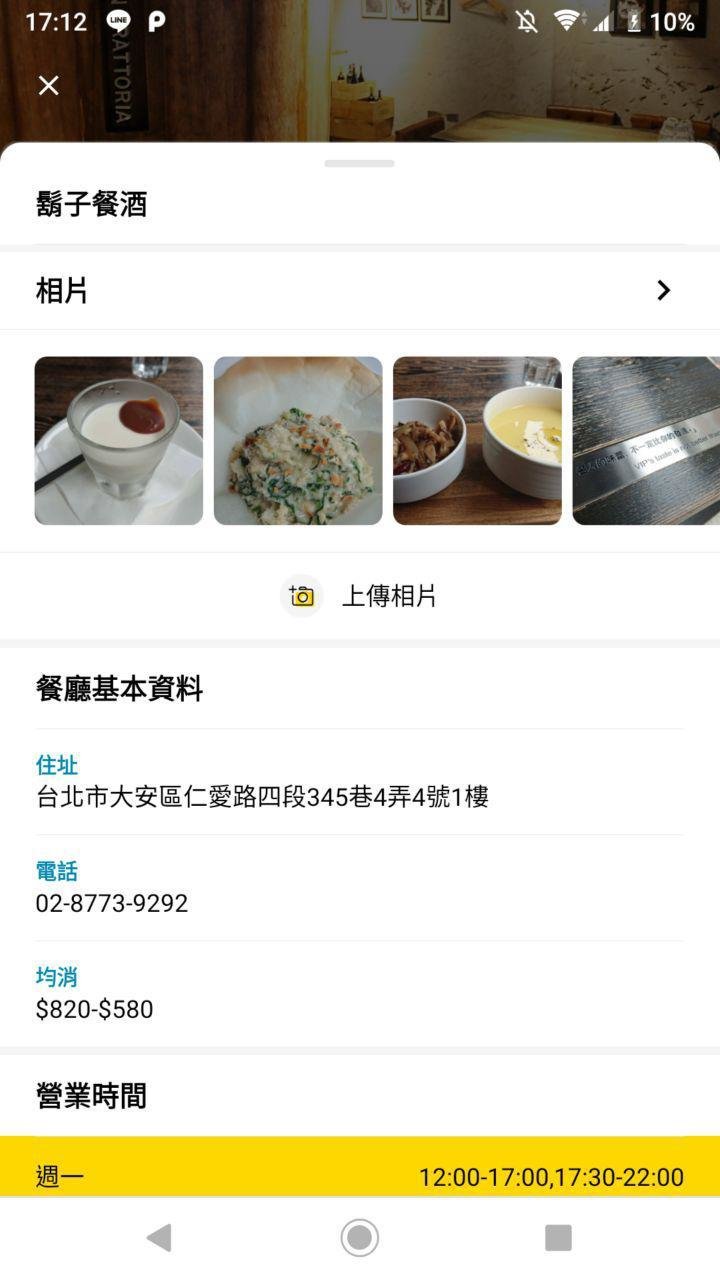Expand the 相片 photos section arrow
Image resolution: width=720 pixels, height=1280 pixels.
point(663,290)
